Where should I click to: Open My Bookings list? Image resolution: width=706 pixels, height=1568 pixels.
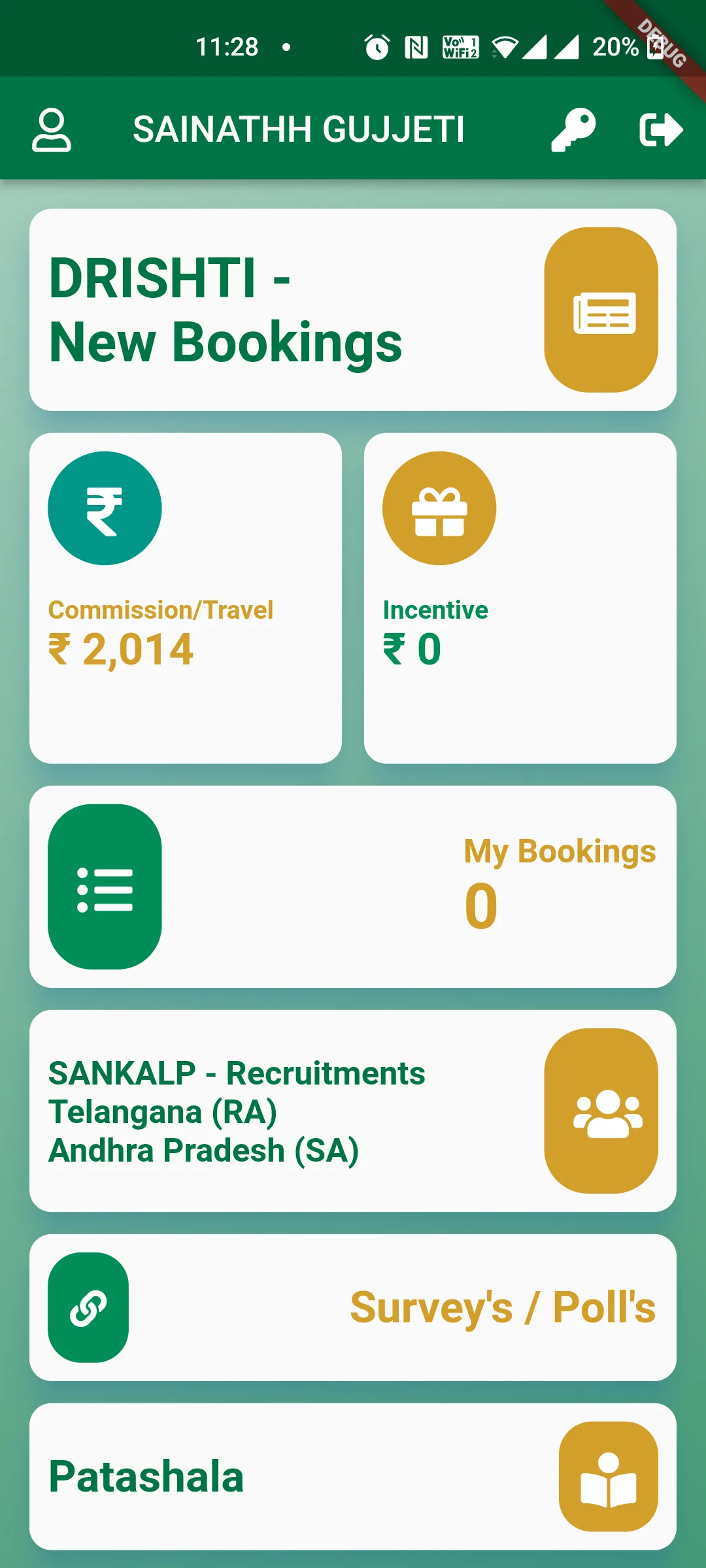coord(353,887)
